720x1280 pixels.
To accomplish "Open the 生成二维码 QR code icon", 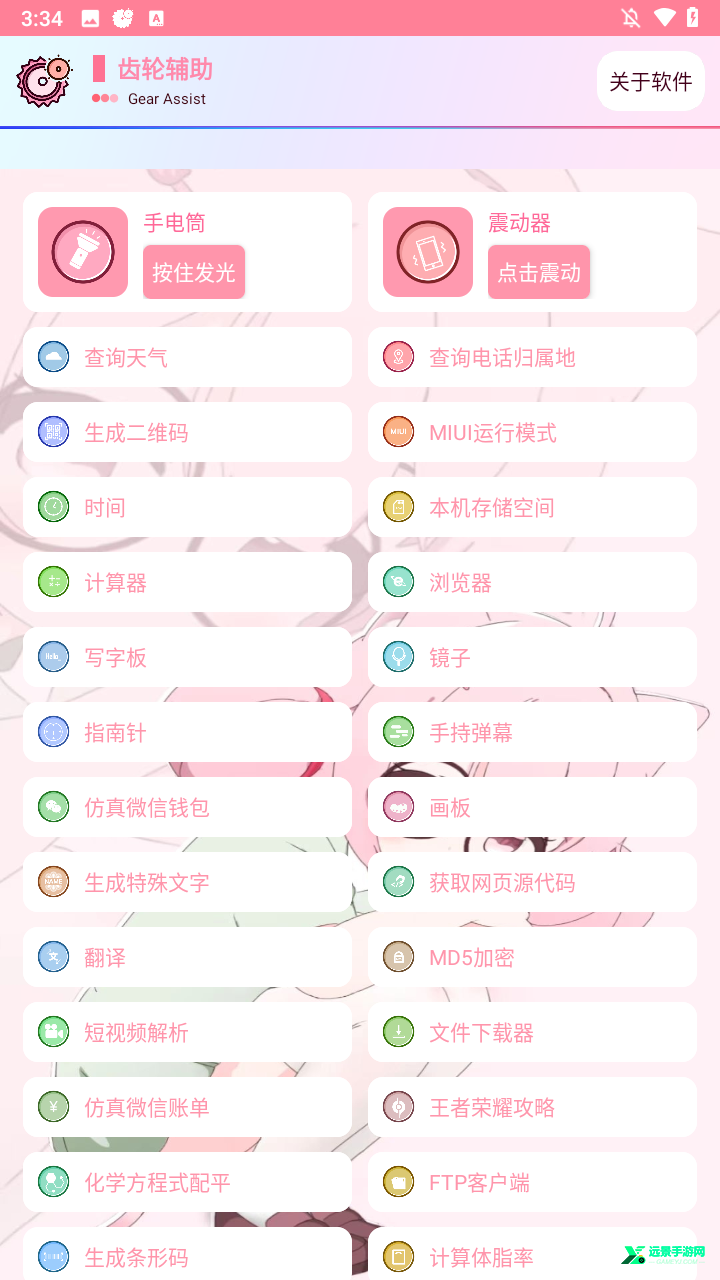I will point(53,431).
